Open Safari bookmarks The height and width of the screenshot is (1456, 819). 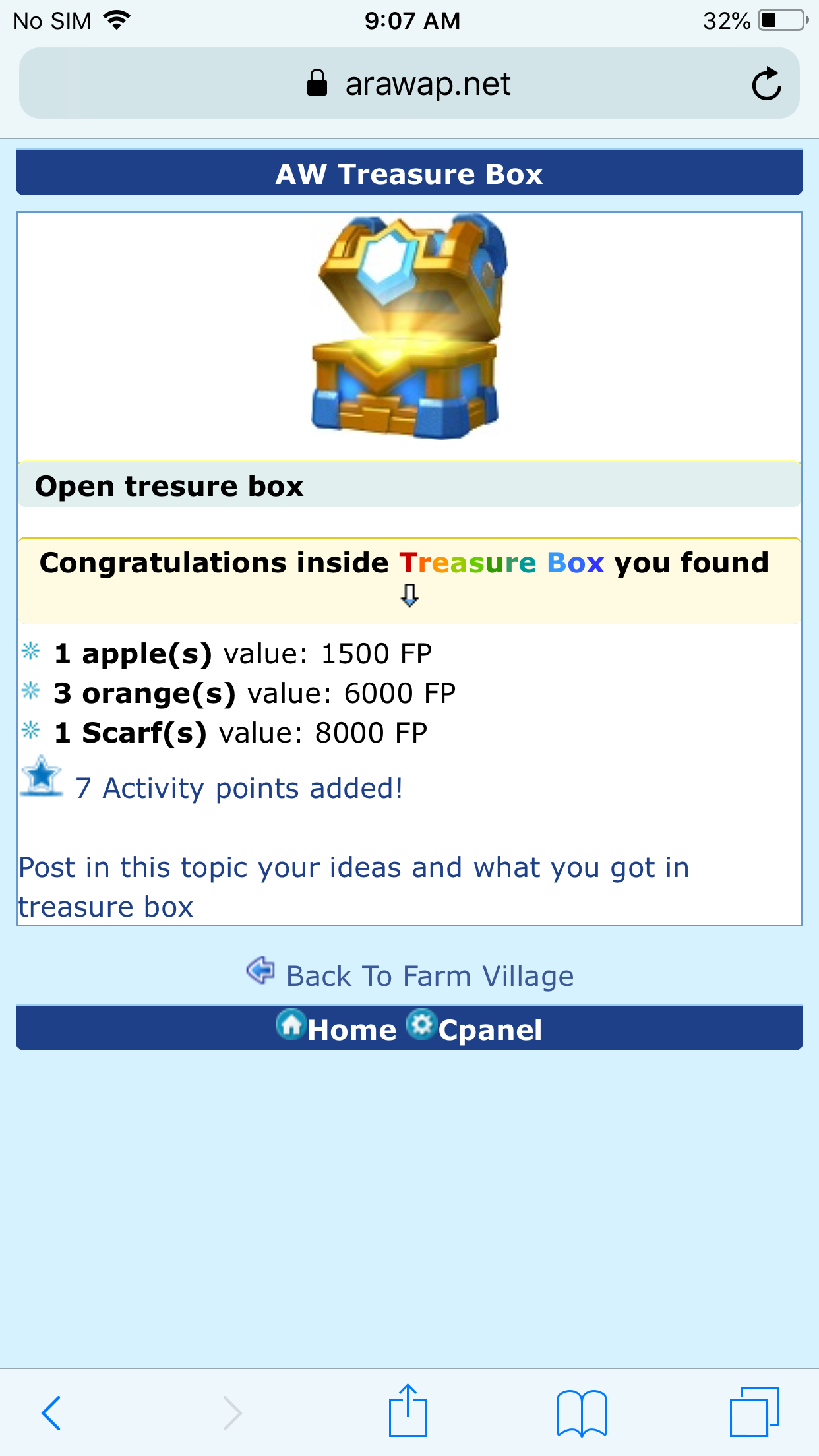581,1412
